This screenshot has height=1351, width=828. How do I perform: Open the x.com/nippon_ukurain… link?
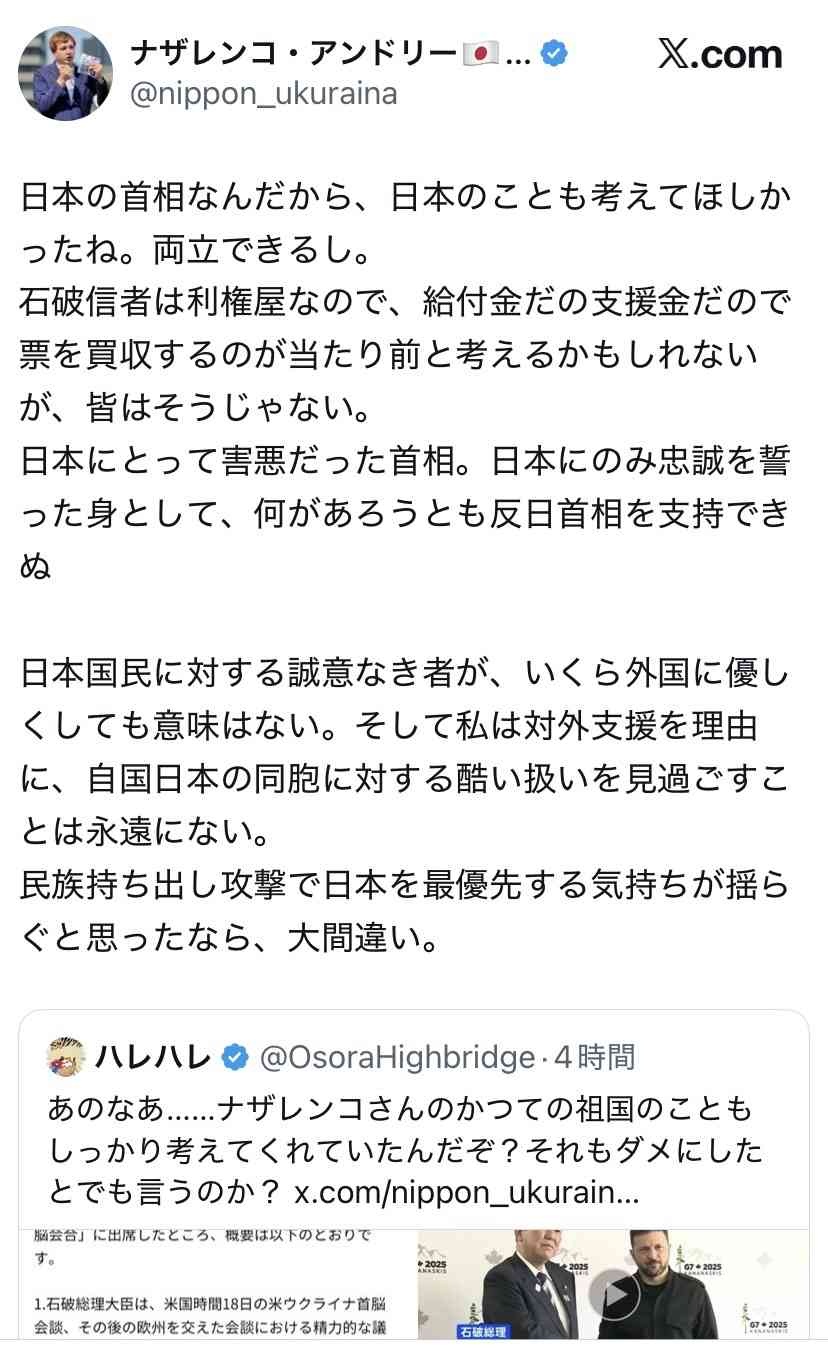[467, 1193]
